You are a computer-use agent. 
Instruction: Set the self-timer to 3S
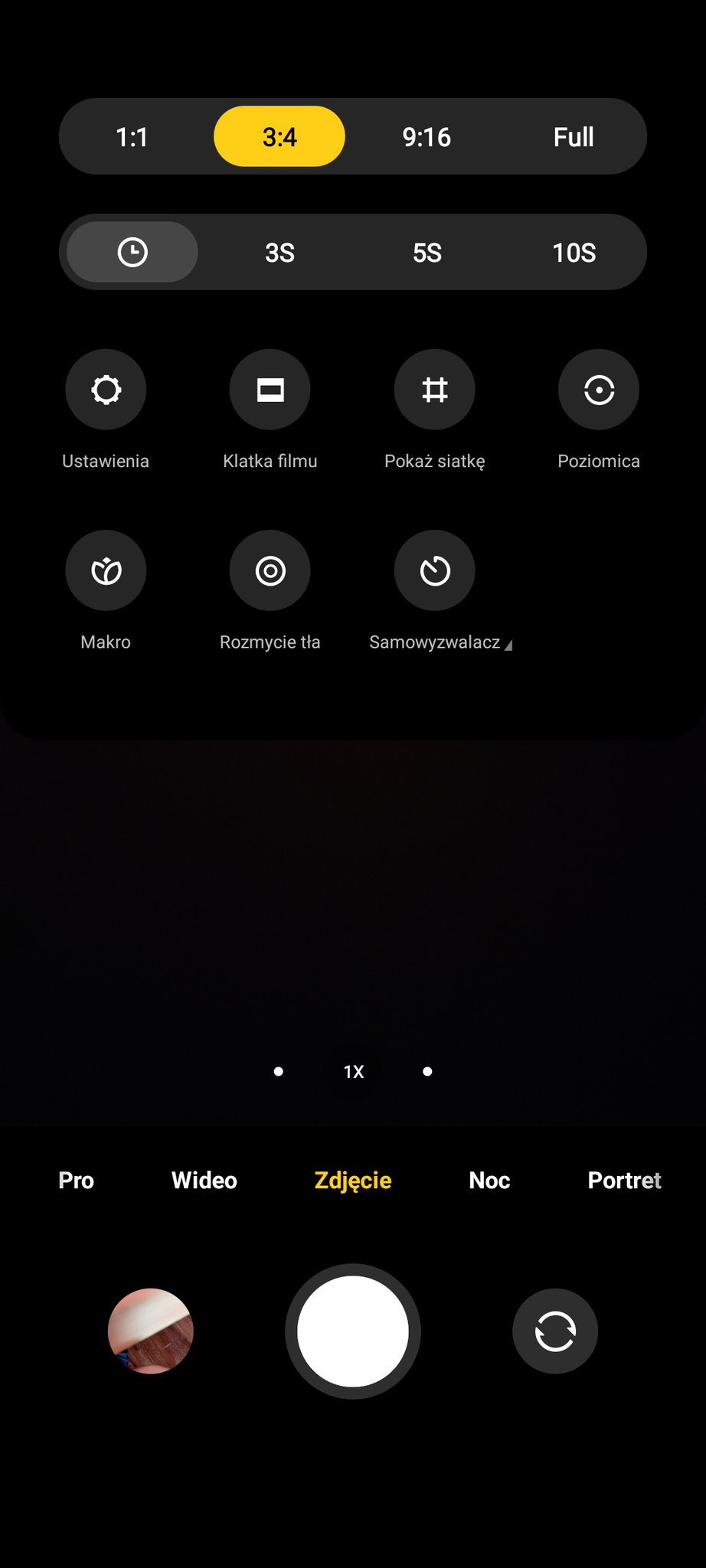279,253
